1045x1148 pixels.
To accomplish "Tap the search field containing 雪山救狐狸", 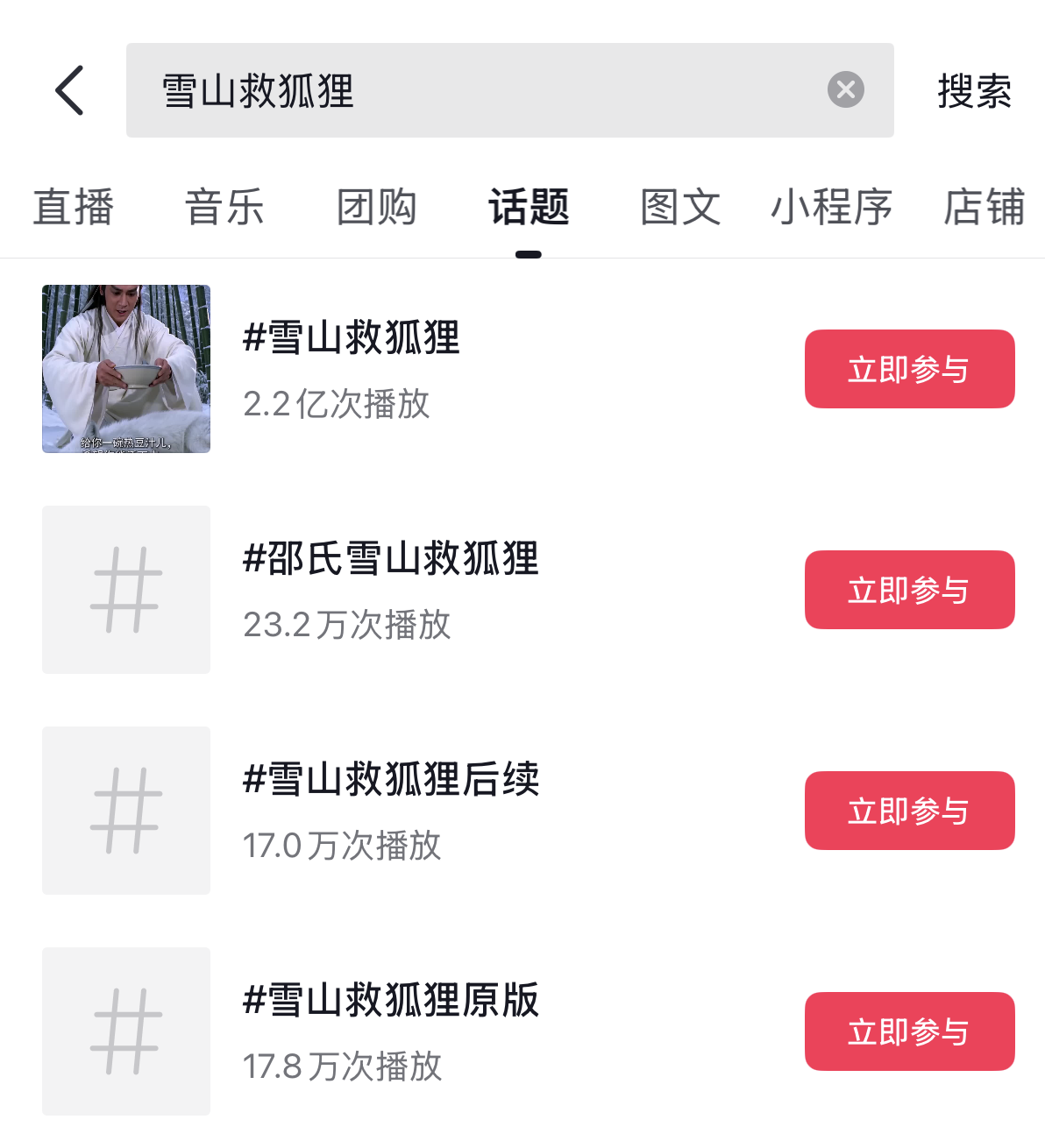I will (x=473, y=90).
